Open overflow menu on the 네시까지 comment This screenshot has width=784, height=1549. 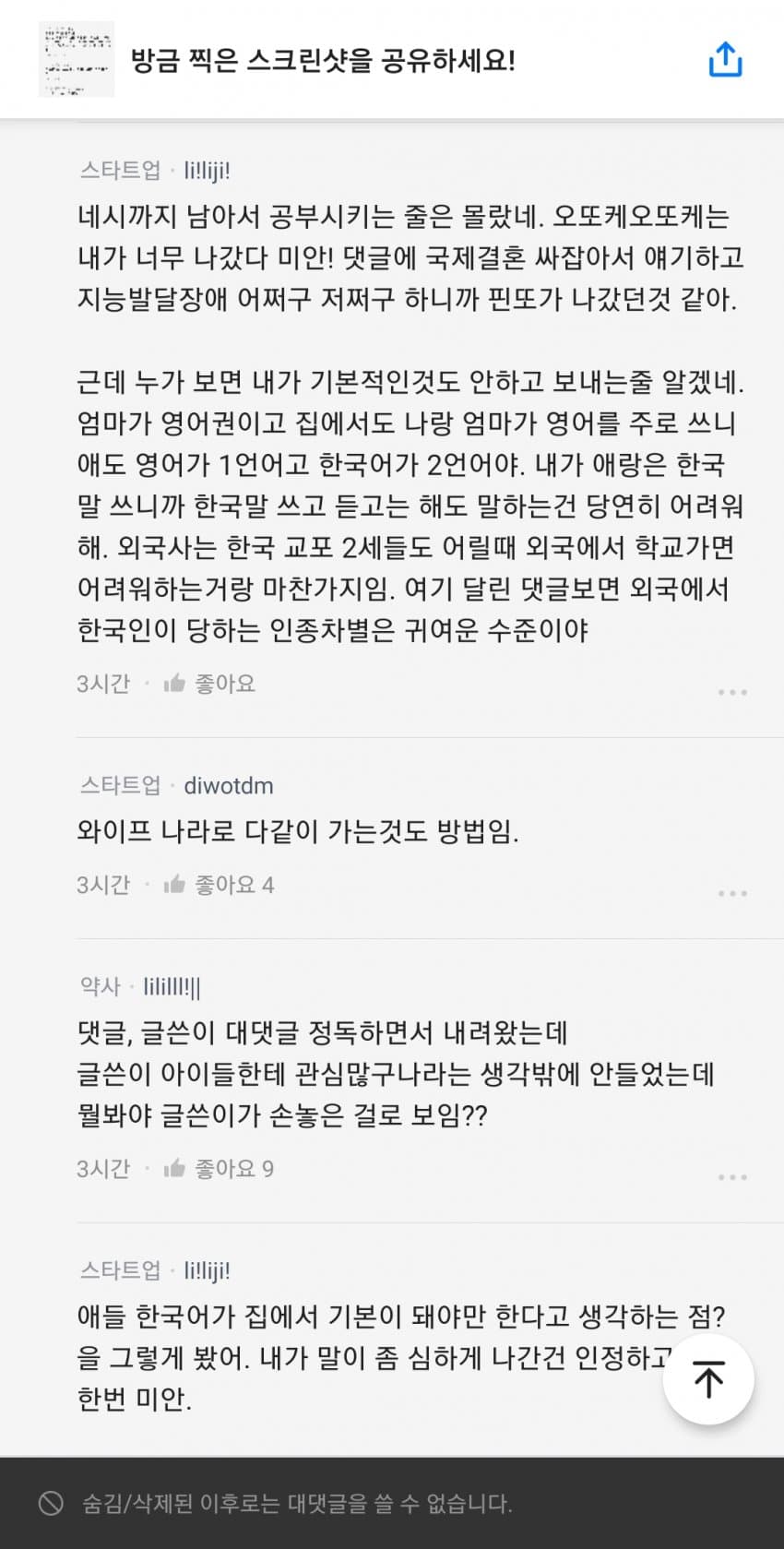(x=732, y=692)
